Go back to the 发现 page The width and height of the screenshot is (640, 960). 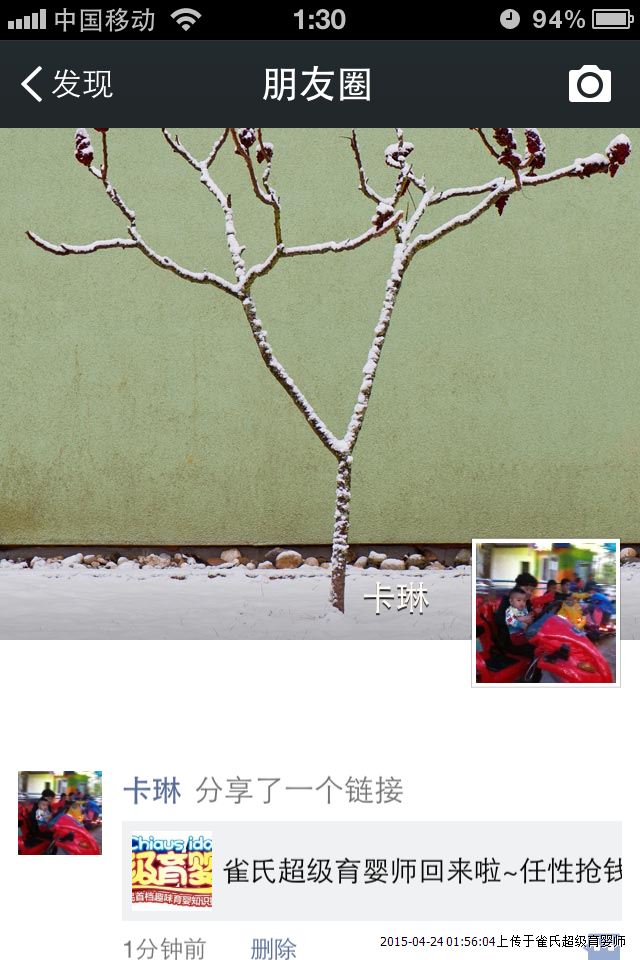tap(66, 84)
